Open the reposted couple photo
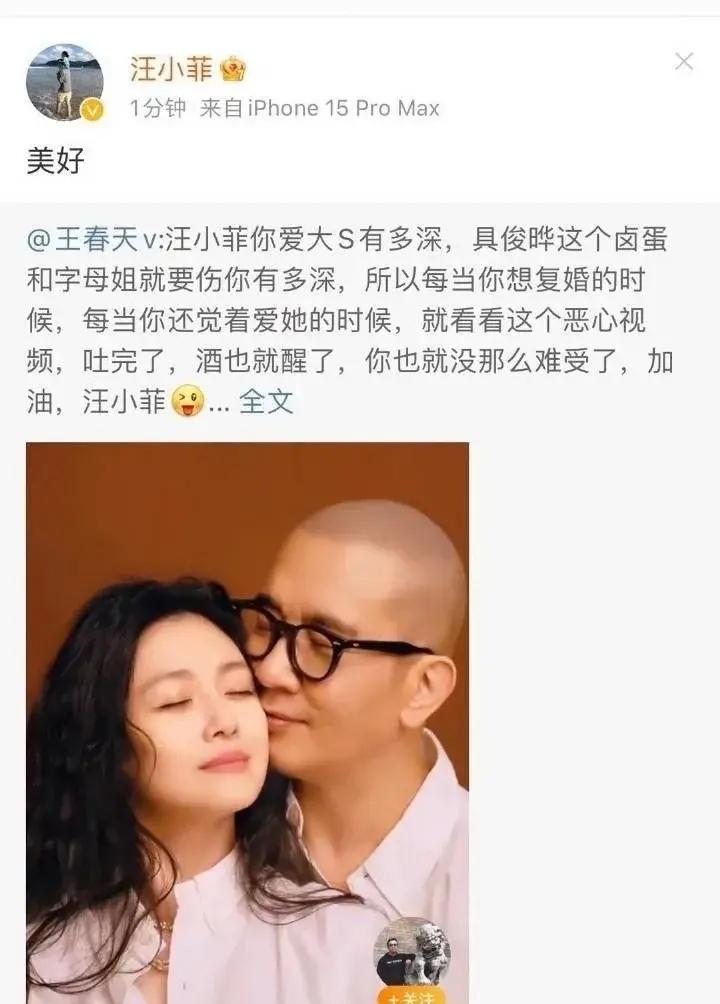The width and height of the screenshot is (720, 1004). 247,720
